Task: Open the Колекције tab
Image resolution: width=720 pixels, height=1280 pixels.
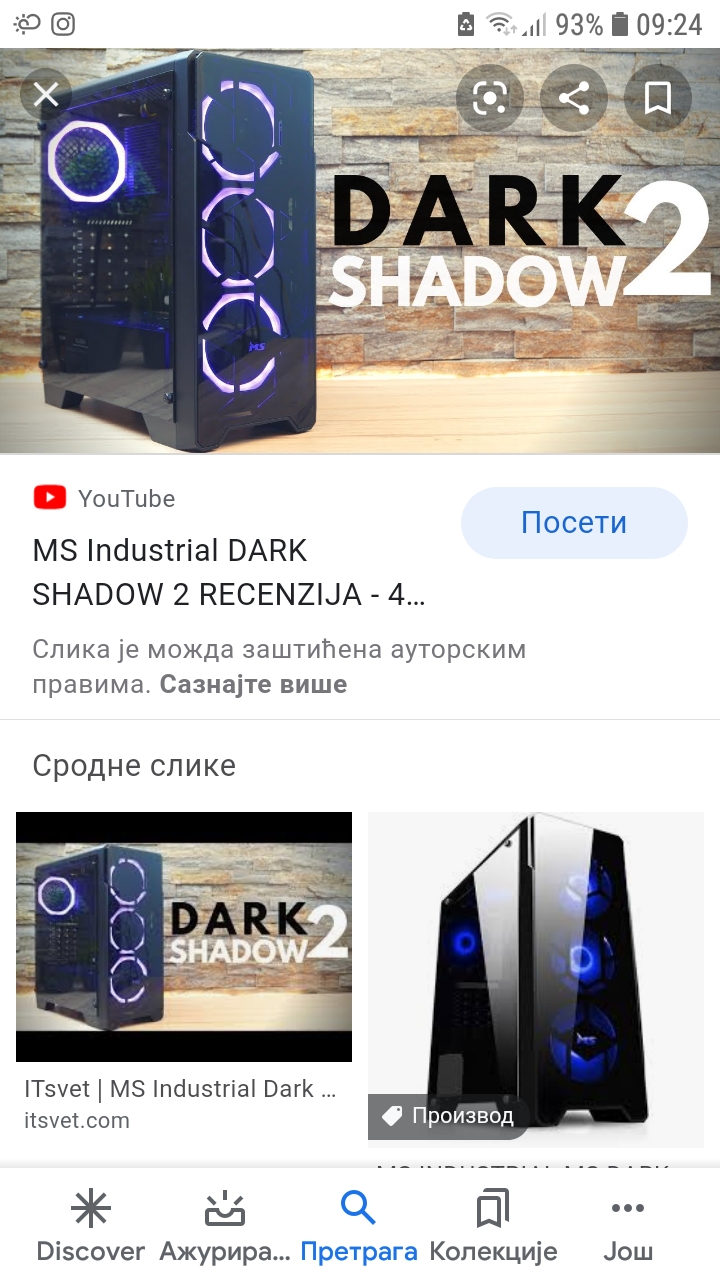Action: (x=493, y=1226)
